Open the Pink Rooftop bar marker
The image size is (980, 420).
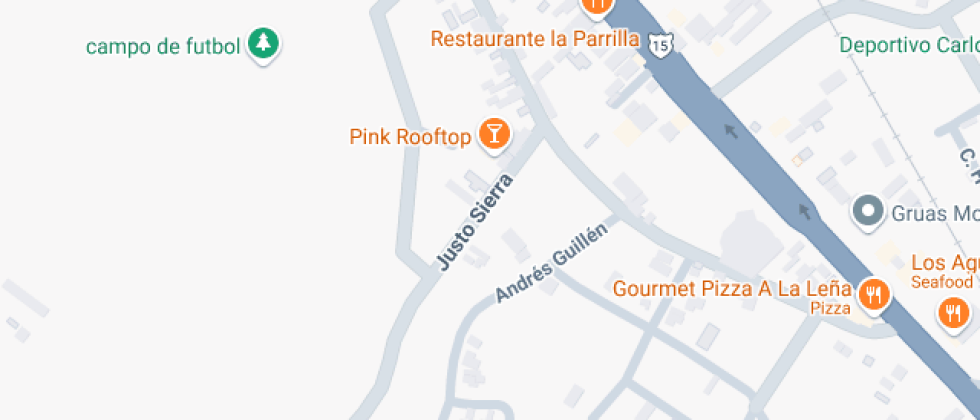tap(493, 134)
